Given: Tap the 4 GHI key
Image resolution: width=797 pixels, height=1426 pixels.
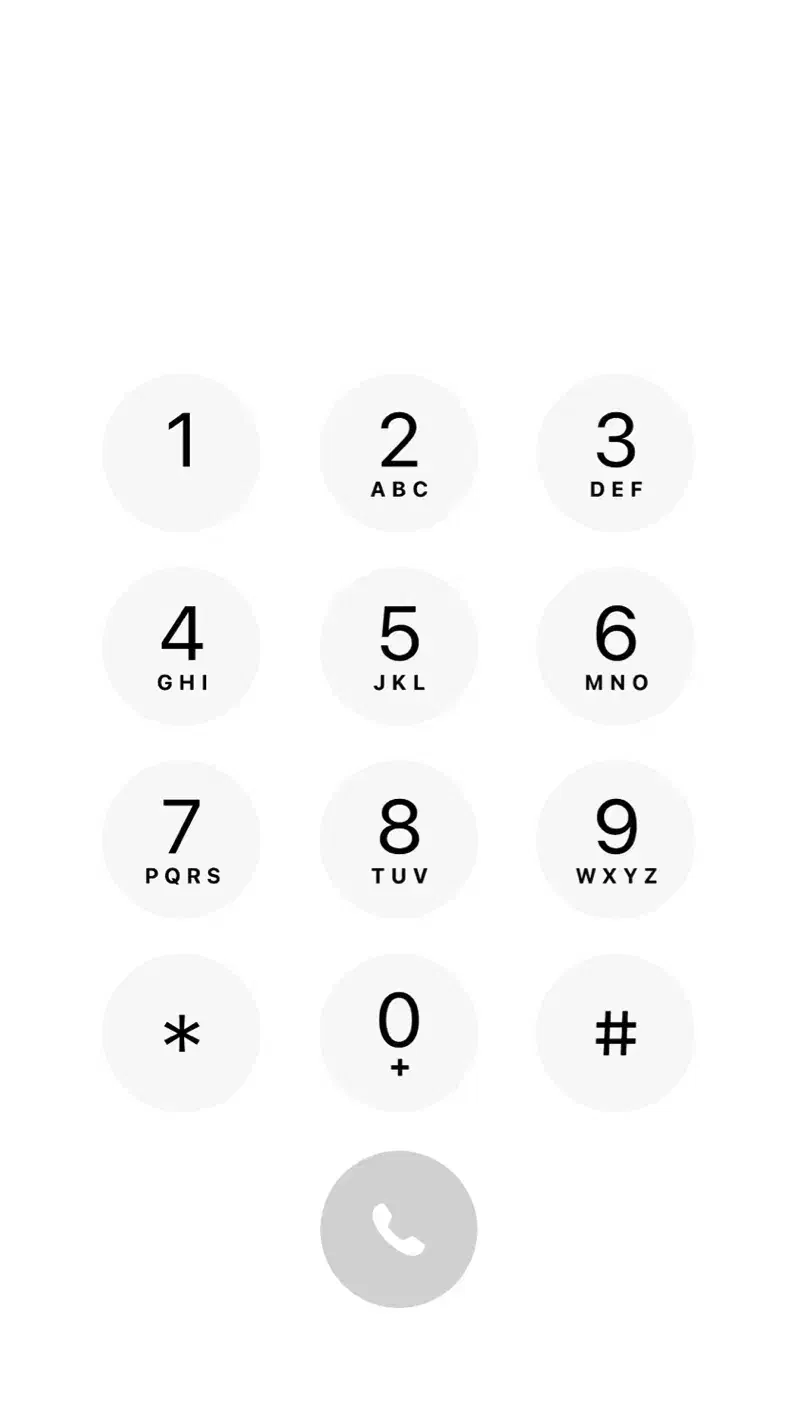Looking at the screenshot, I should (181, 646).
